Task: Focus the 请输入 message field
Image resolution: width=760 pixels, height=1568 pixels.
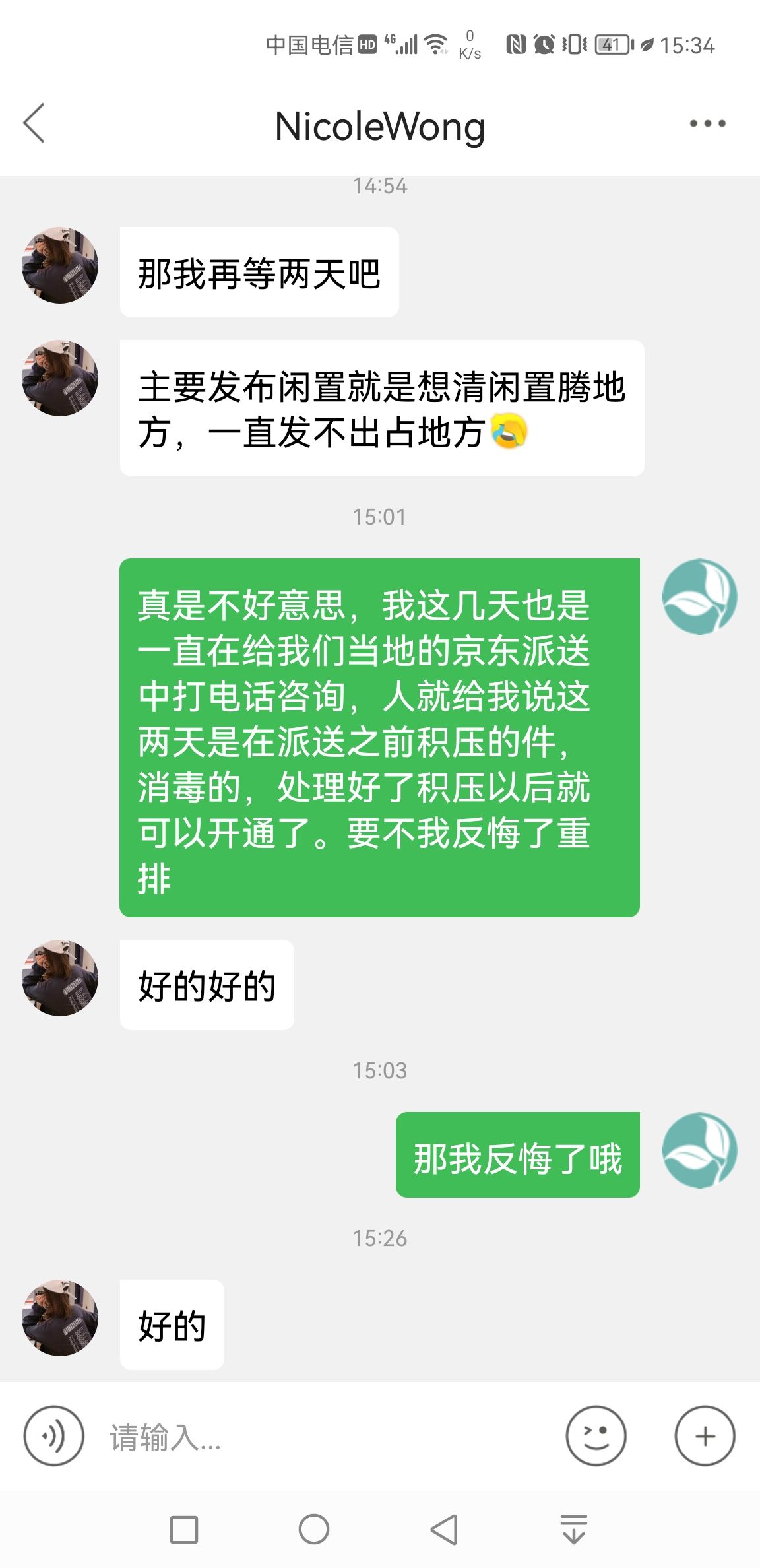Action: [x=323, y=1437]
